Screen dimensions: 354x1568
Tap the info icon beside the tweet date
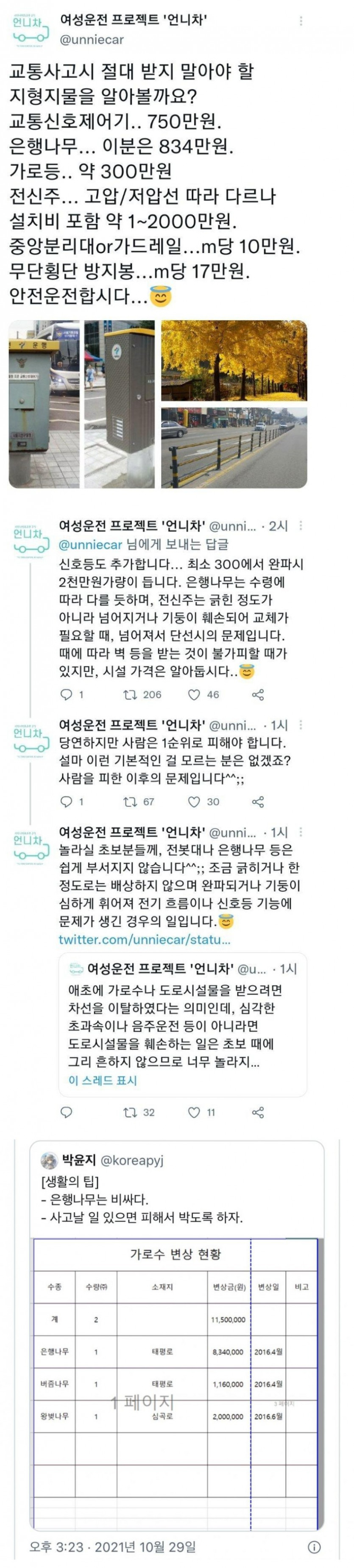pos(315,1547)
